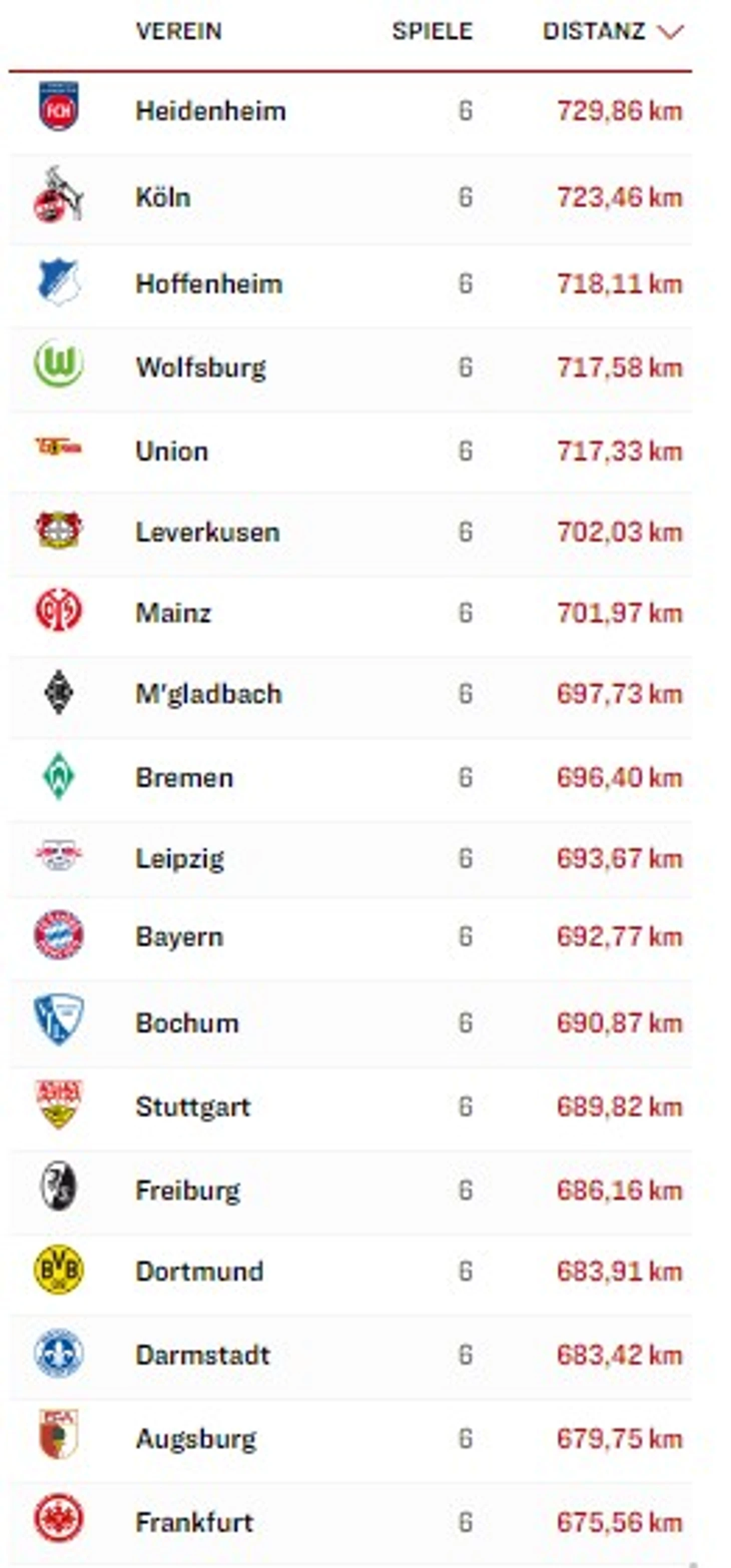Select the Dortmund row

350,1272
